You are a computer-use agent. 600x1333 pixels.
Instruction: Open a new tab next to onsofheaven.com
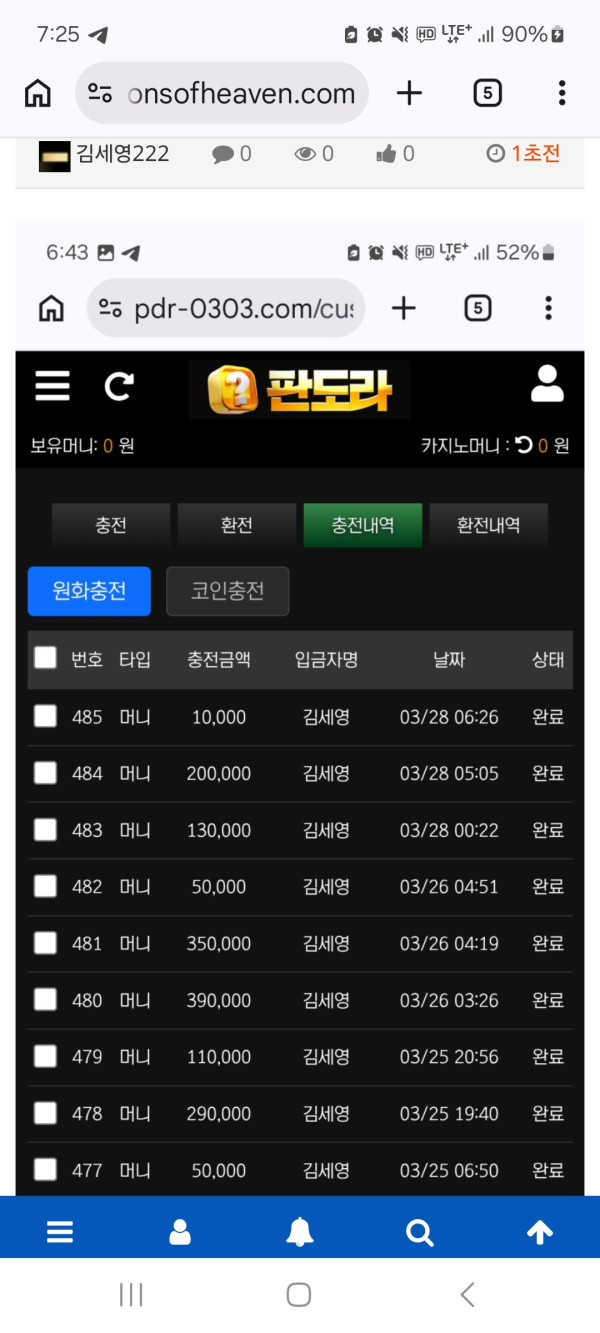click(x=409, y=94)
